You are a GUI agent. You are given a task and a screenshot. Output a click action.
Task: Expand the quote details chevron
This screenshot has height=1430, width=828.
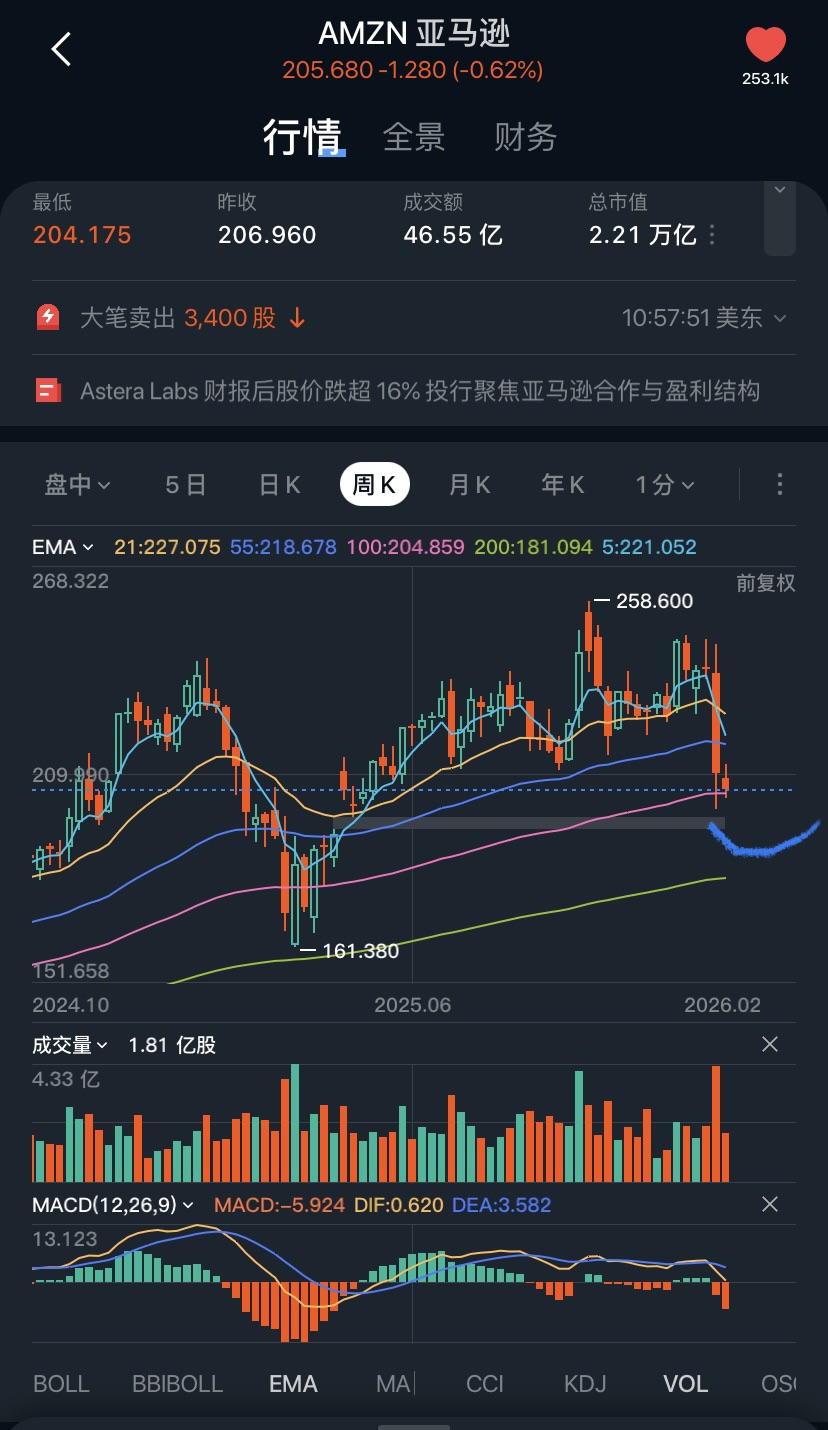779,190
